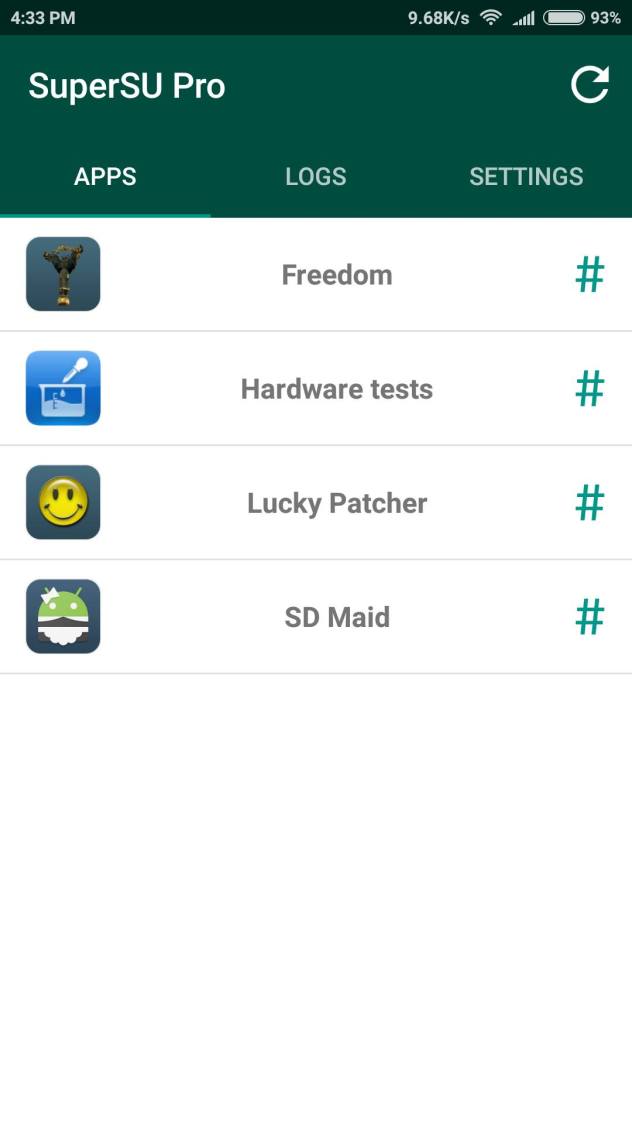Refresh the SuperSU app list
Screen dimensions: 632x1124
590,86
